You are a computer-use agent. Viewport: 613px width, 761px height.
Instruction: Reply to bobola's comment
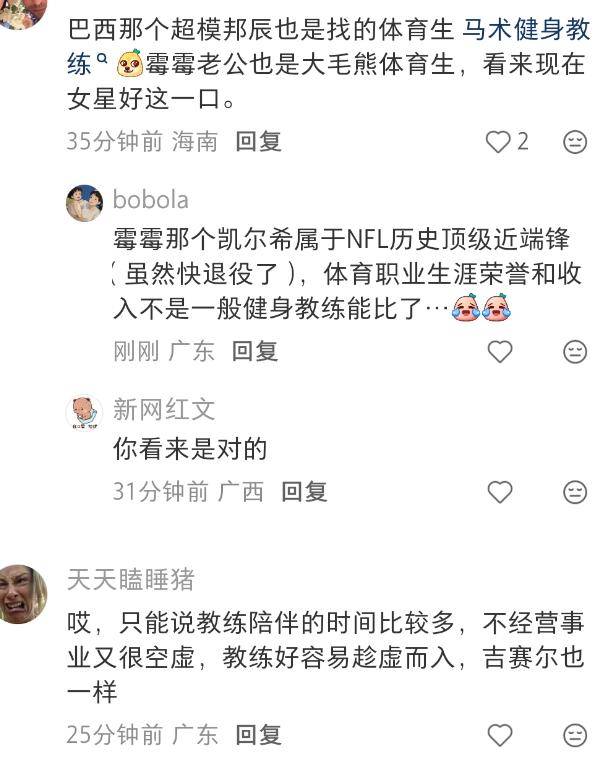click(255, 351)
